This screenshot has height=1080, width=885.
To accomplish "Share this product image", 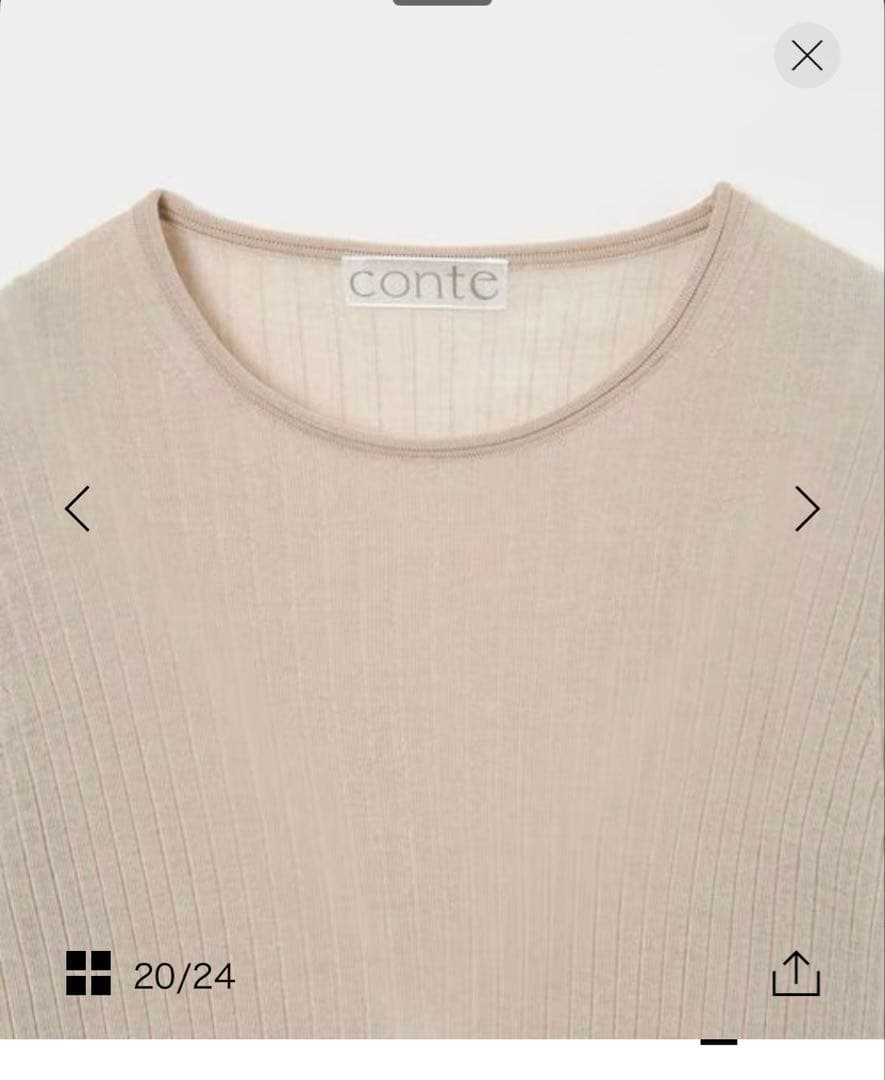I will (x=796, y=973).
